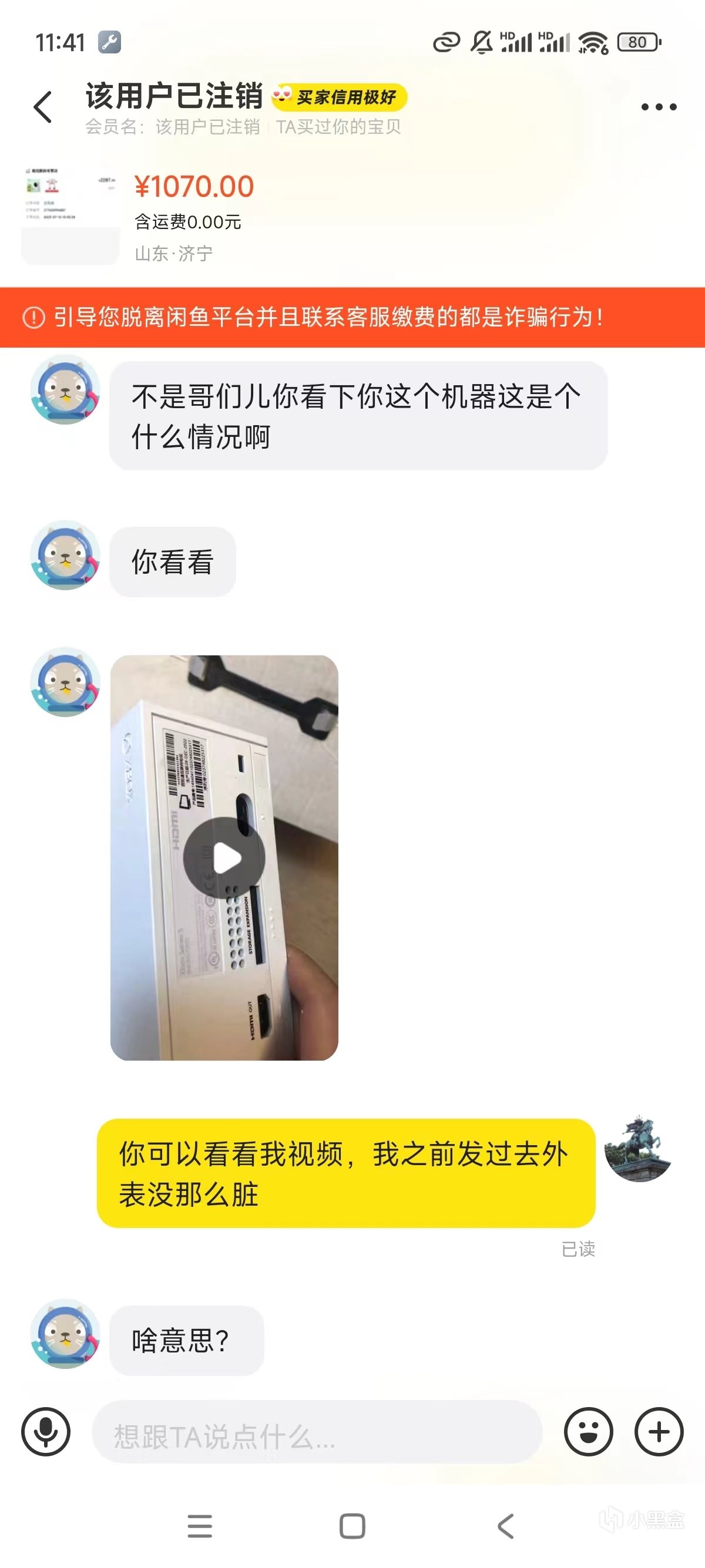This screenshot has height=1568, width=705.
Task: View the buyer's cat avatar beside 啥意思？
Action: (66, 1334)
